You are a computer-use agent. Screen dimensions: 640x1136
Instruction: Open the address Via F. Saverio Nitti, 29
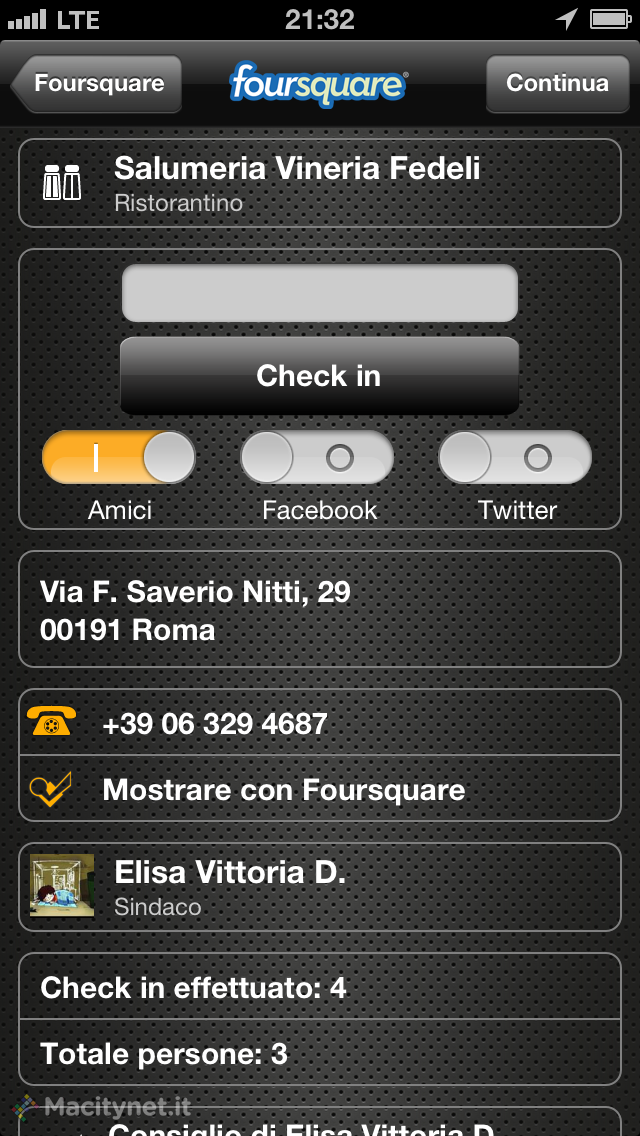click(x=319, y=610)
